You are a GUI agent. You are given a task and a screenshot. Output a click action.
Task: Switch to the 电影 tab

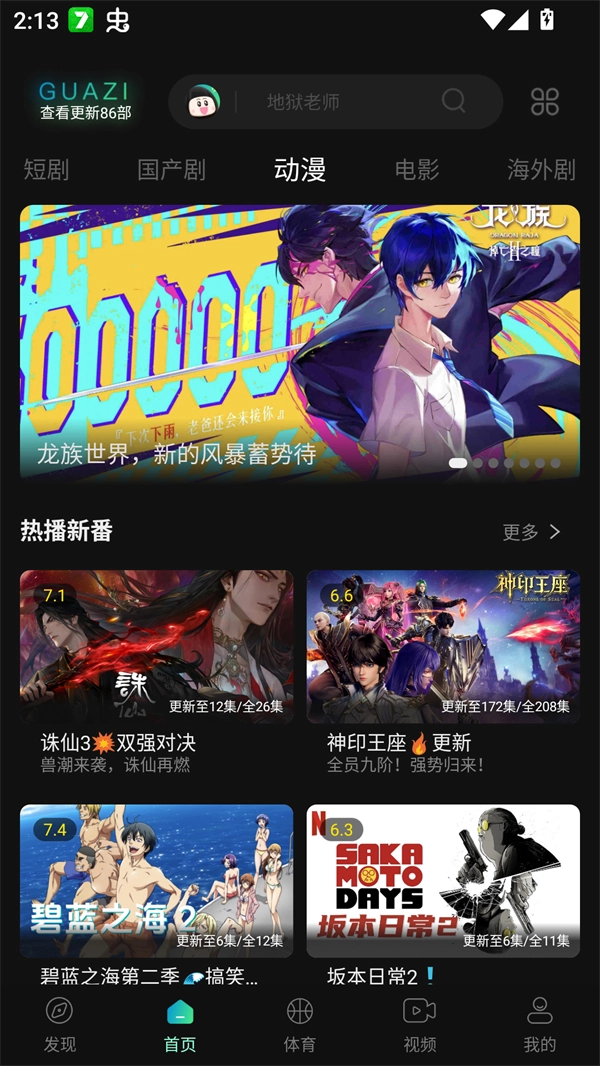click(417, 170)
